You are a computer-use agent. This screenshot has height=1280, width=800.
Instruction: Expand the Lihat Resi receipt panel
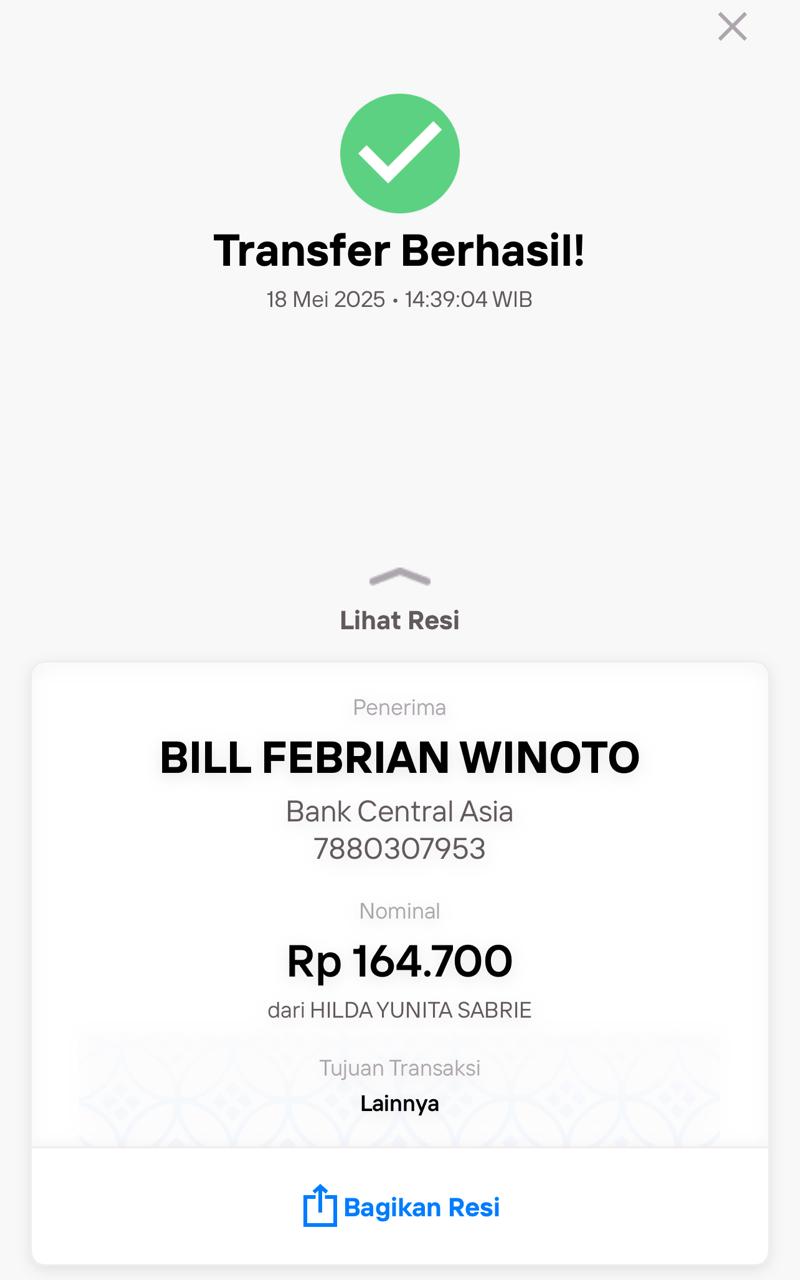(x=399, y=600)
